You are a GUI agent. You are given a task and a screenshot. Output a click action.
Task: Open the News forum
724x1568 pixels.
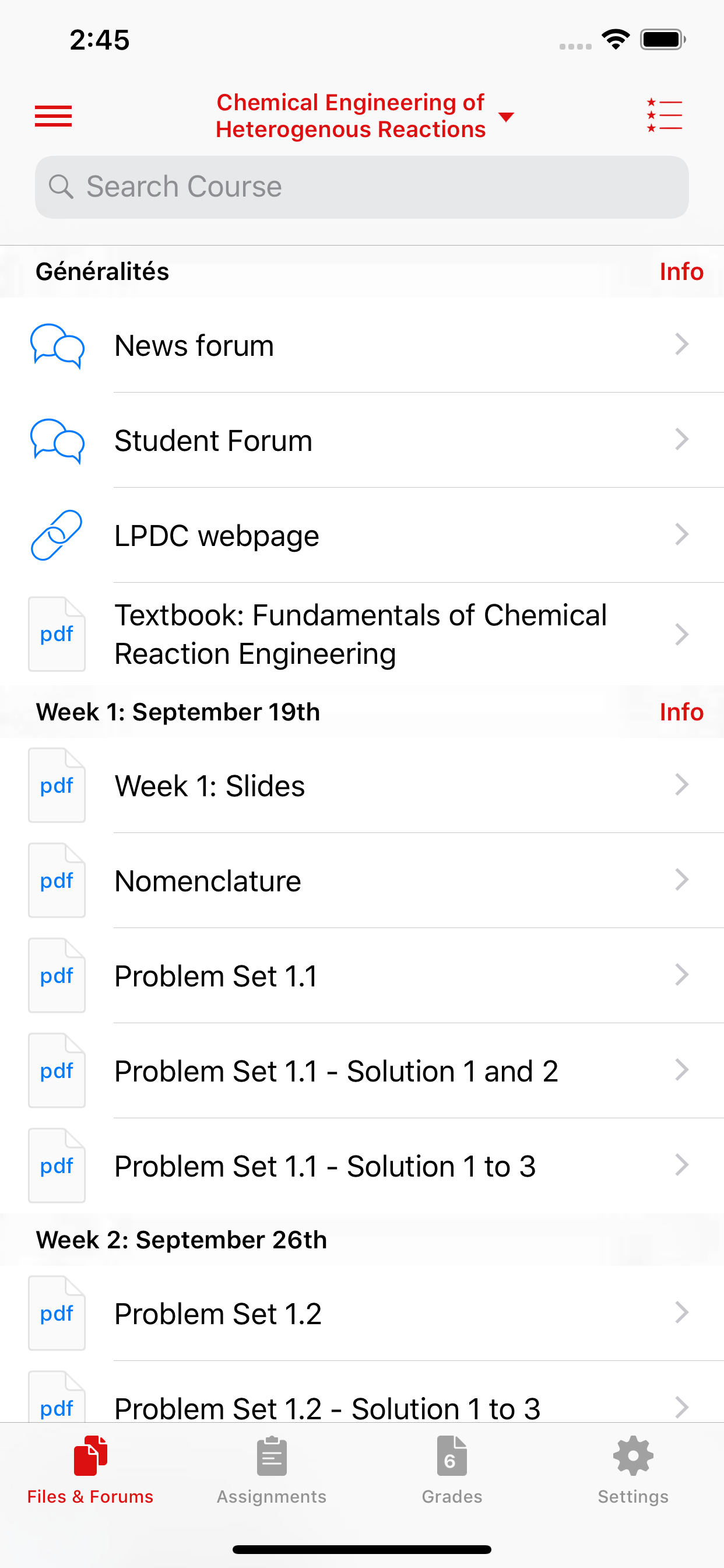pyautogui.click(x=362, y=345)
